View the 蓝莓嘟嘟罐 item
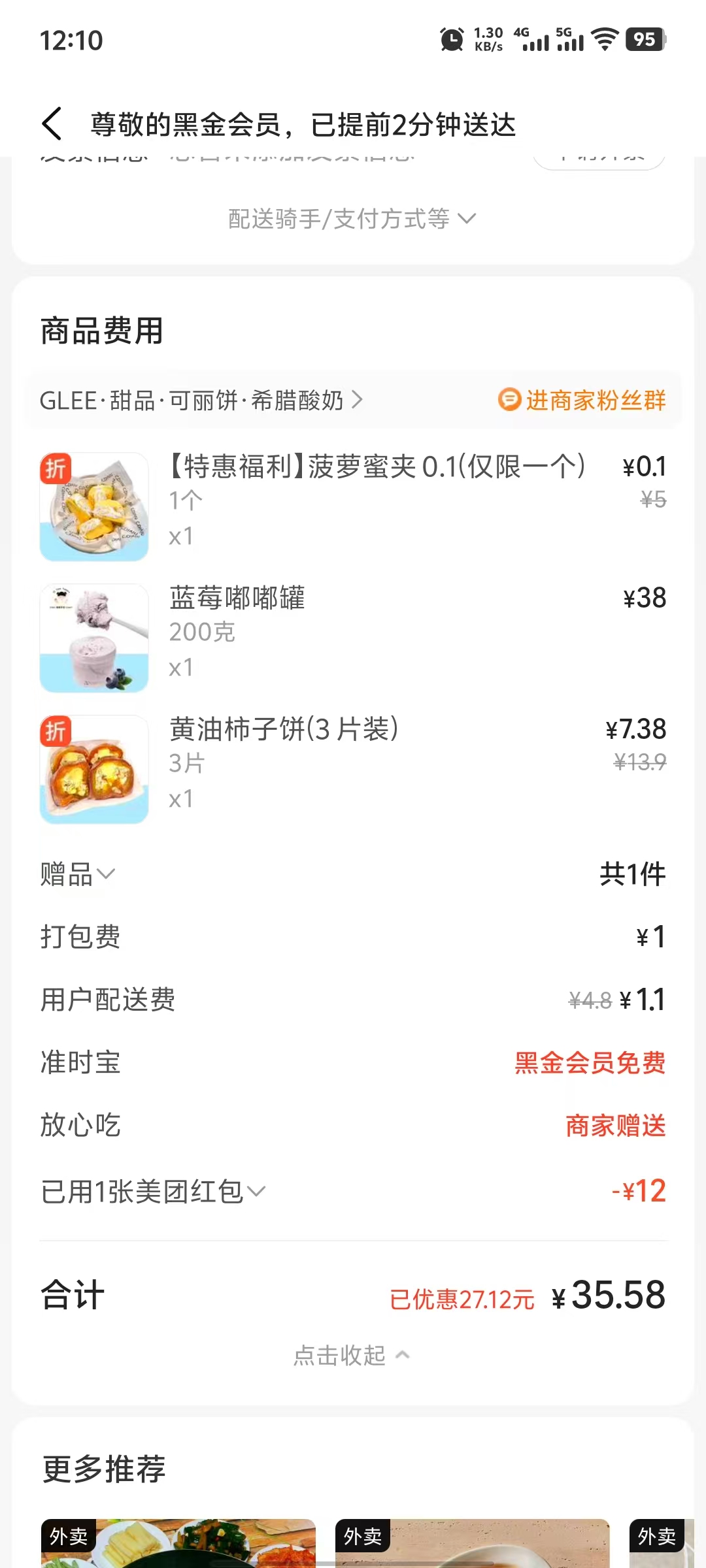 (x=237, y=598)
